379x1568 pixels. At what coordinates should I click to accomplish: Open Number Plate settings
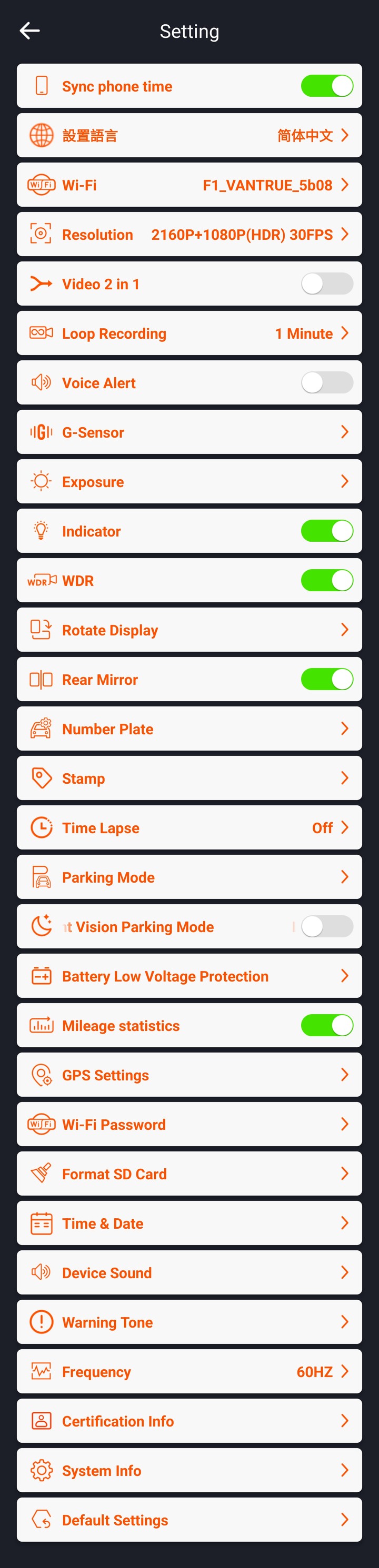[189, 729]
